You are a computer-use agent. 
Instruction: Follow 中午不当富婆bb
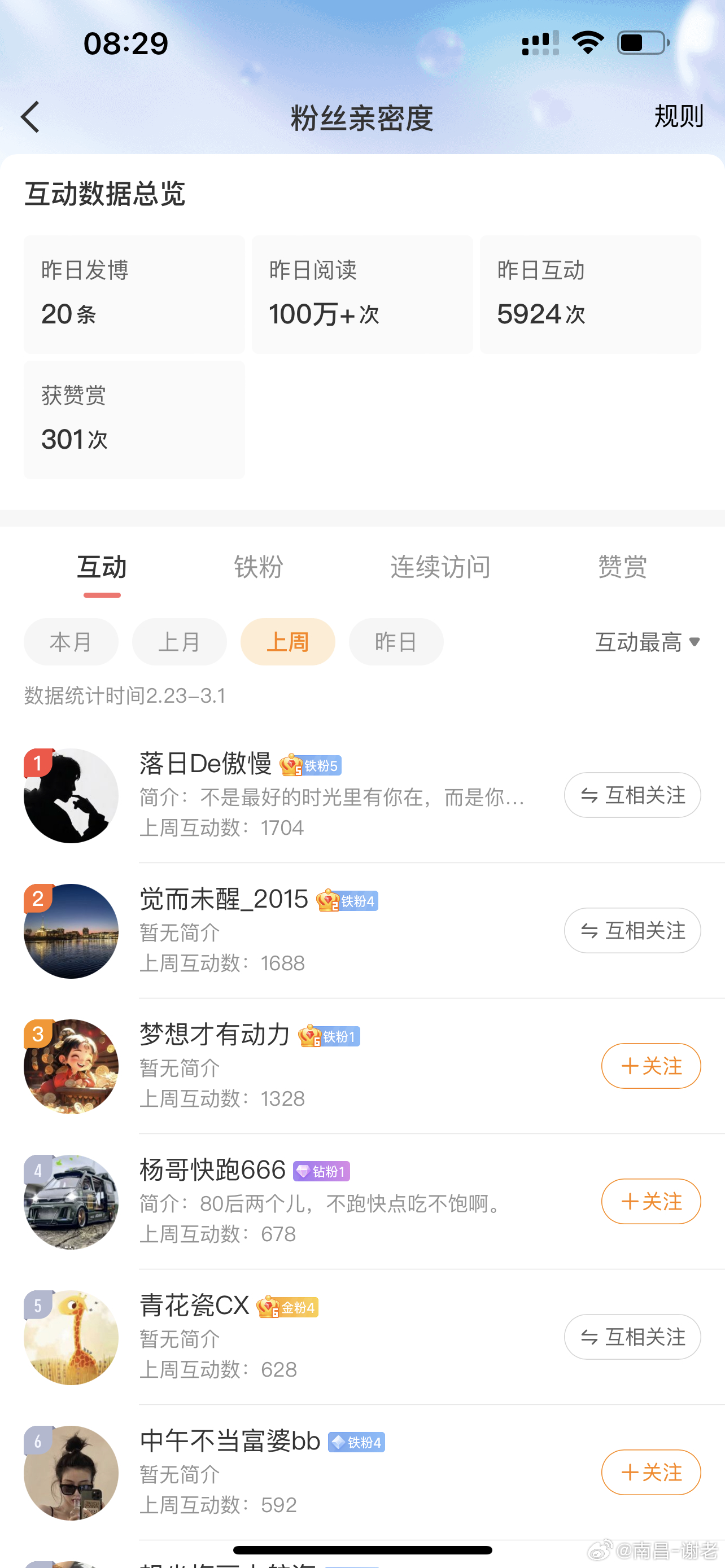(650, 1473)
